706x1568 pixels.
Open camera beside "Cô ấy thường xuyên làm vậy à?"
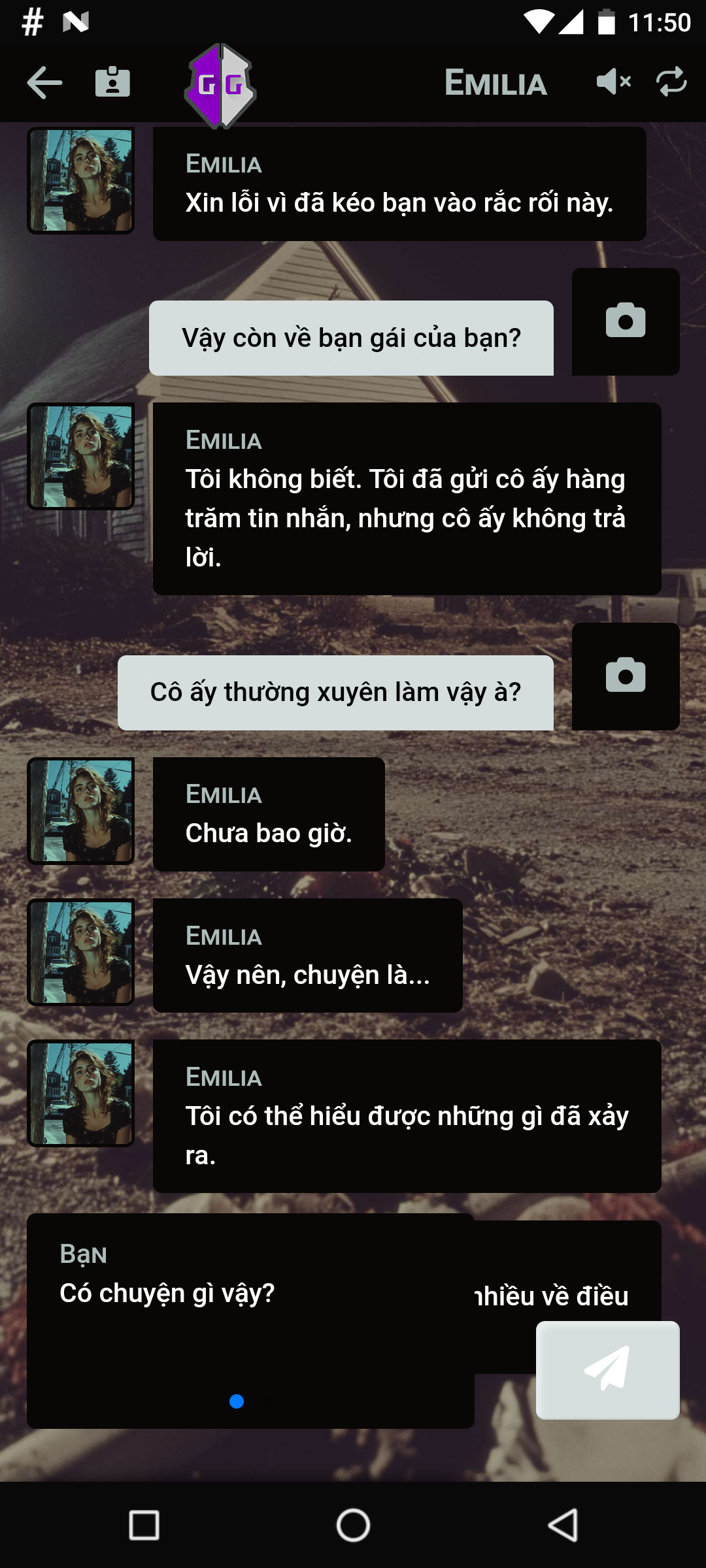(626, 676)
